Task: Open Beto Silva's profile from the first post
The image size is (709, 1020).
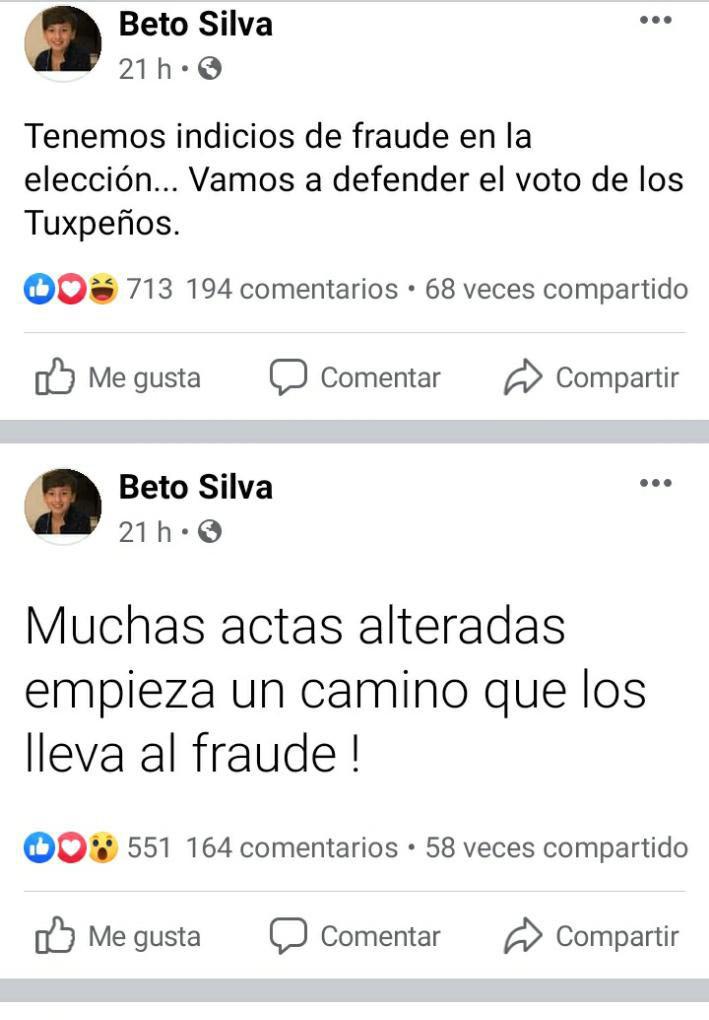Action: click(x=195, y=24)
